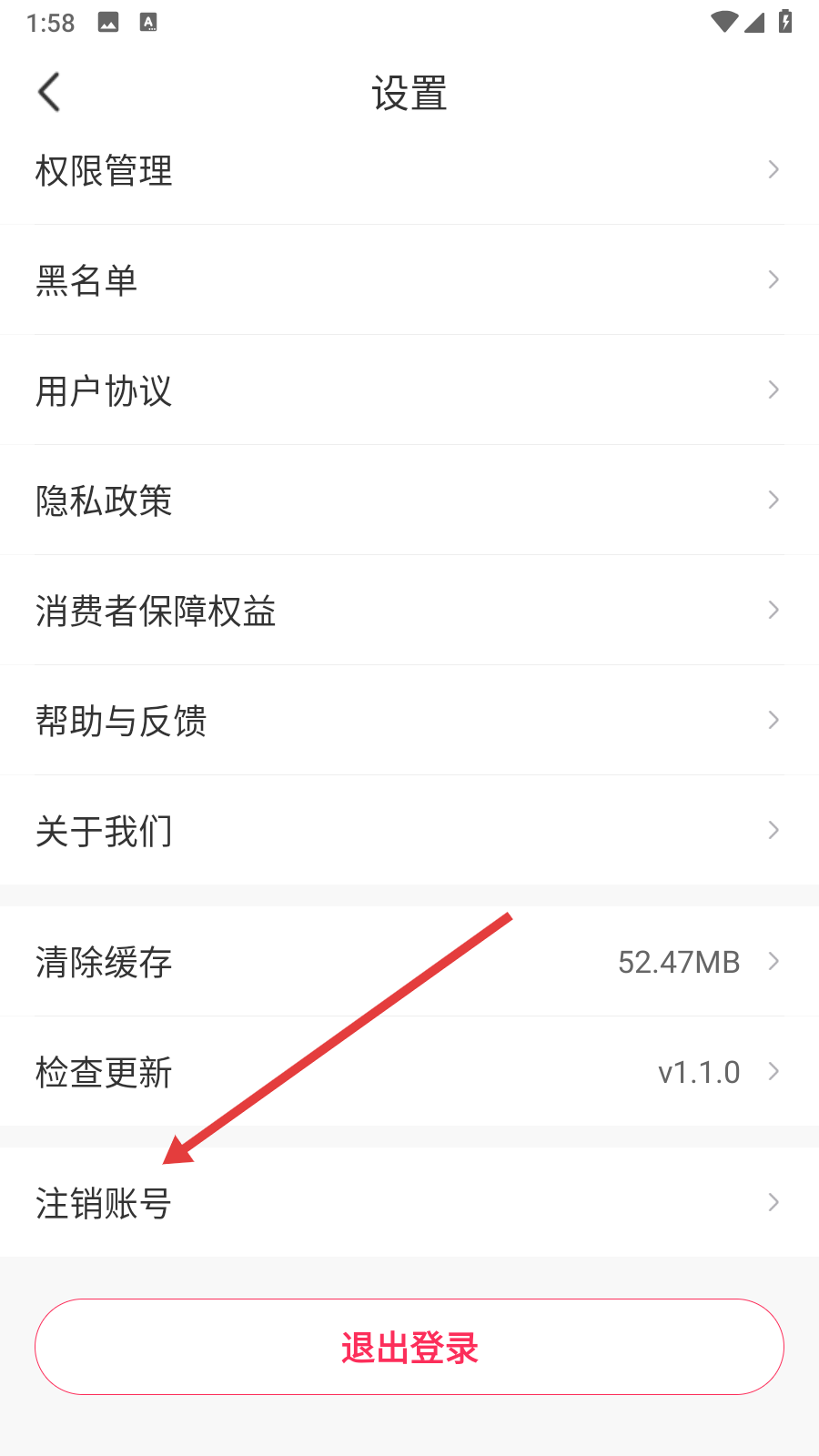The image size is (819, 1456).
Task: Open 帮助与反馈
Action: (409, 721)
